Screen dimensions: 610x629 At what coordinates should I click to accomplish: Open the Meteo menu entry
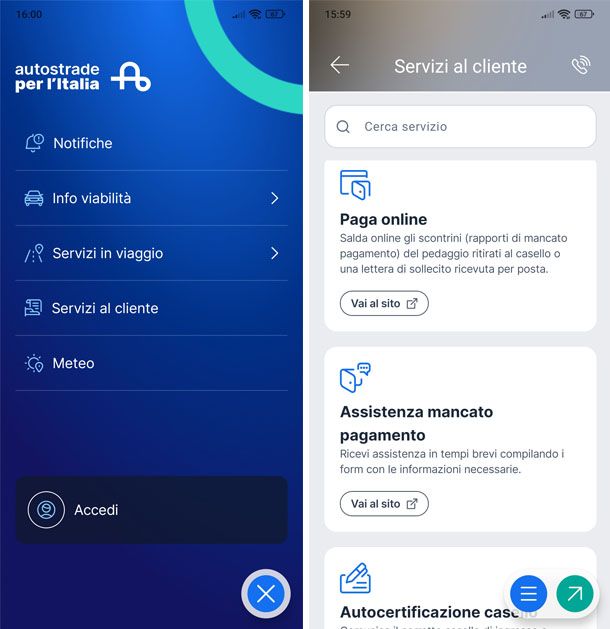(73, 363)
